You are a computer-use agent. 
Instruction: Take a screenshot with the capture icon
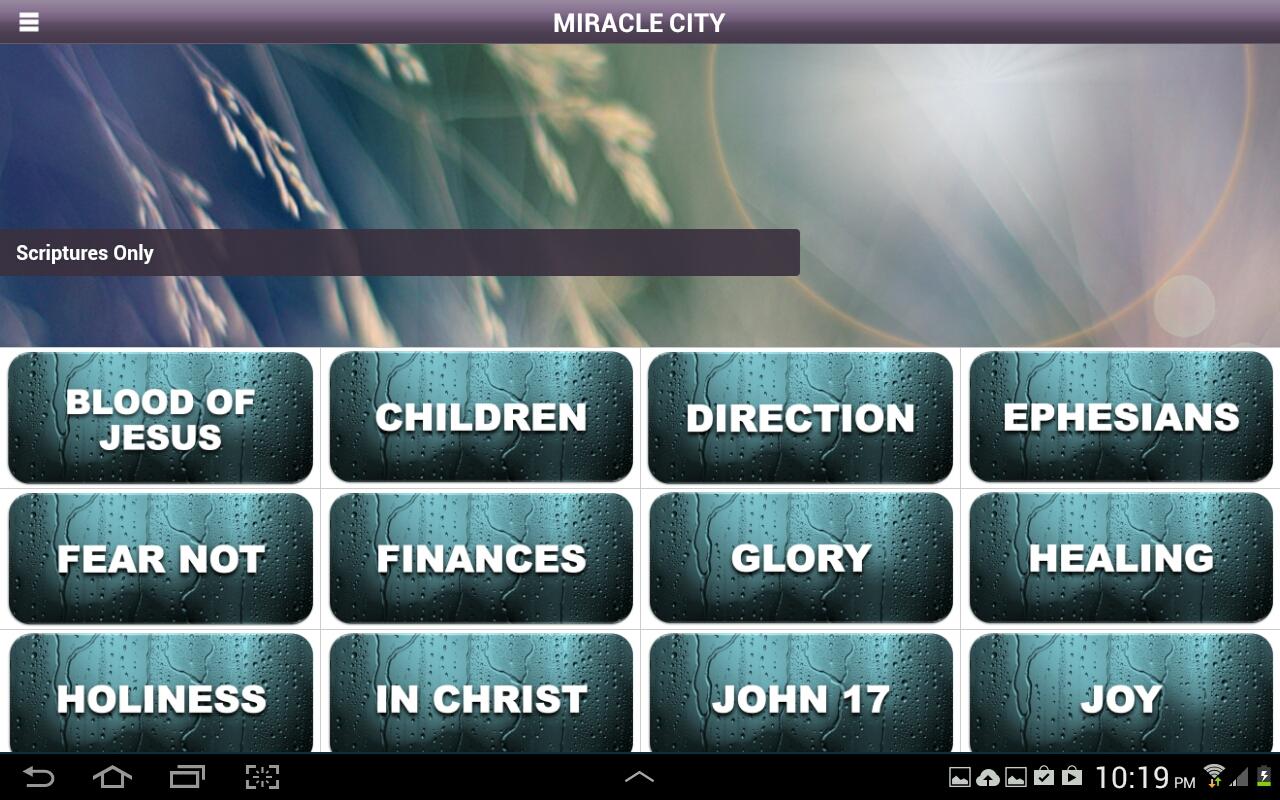[x=262, y=777]
